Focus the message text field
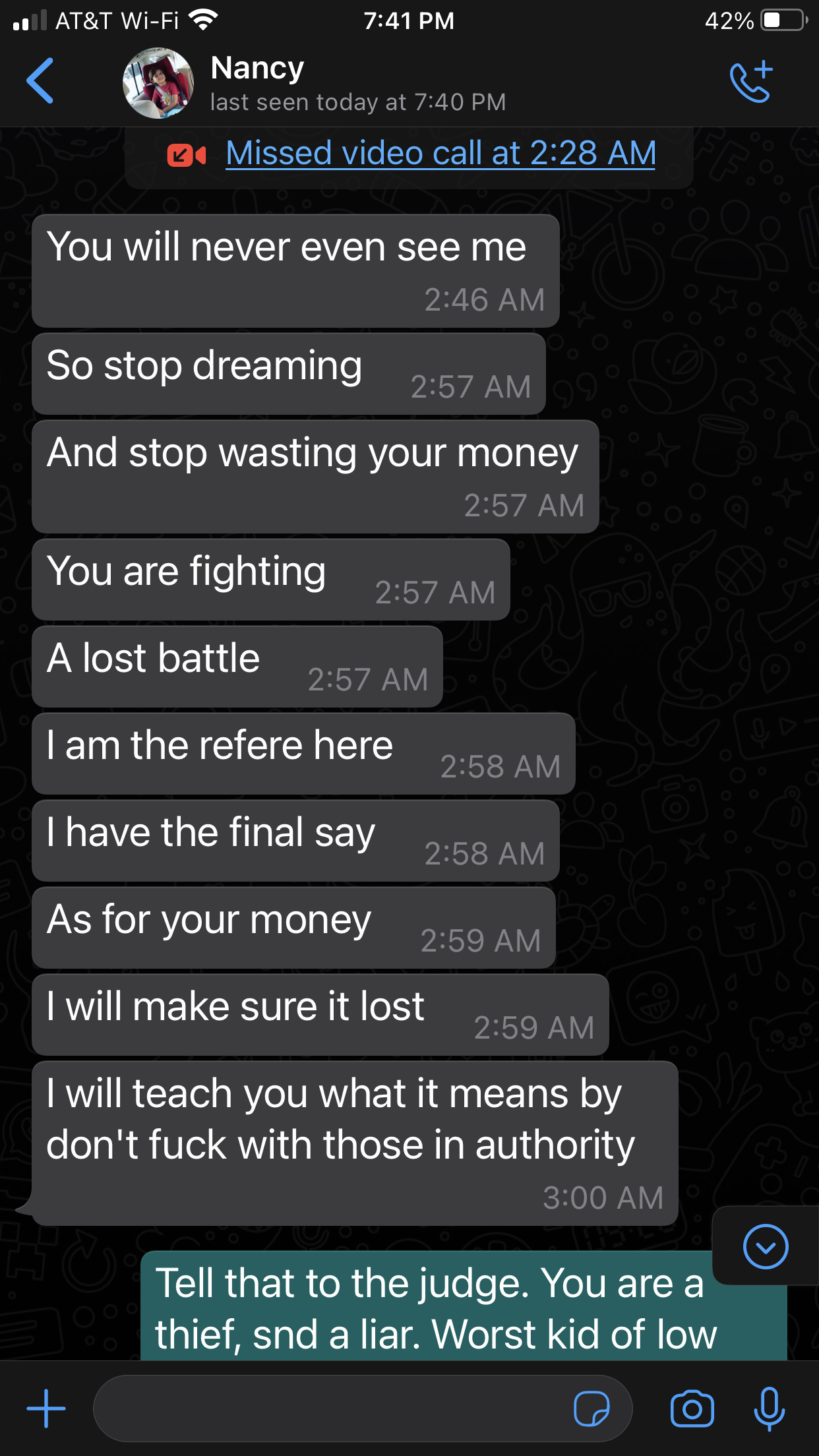Viewport: 819px width, 1456px height. click(330, 1409)
